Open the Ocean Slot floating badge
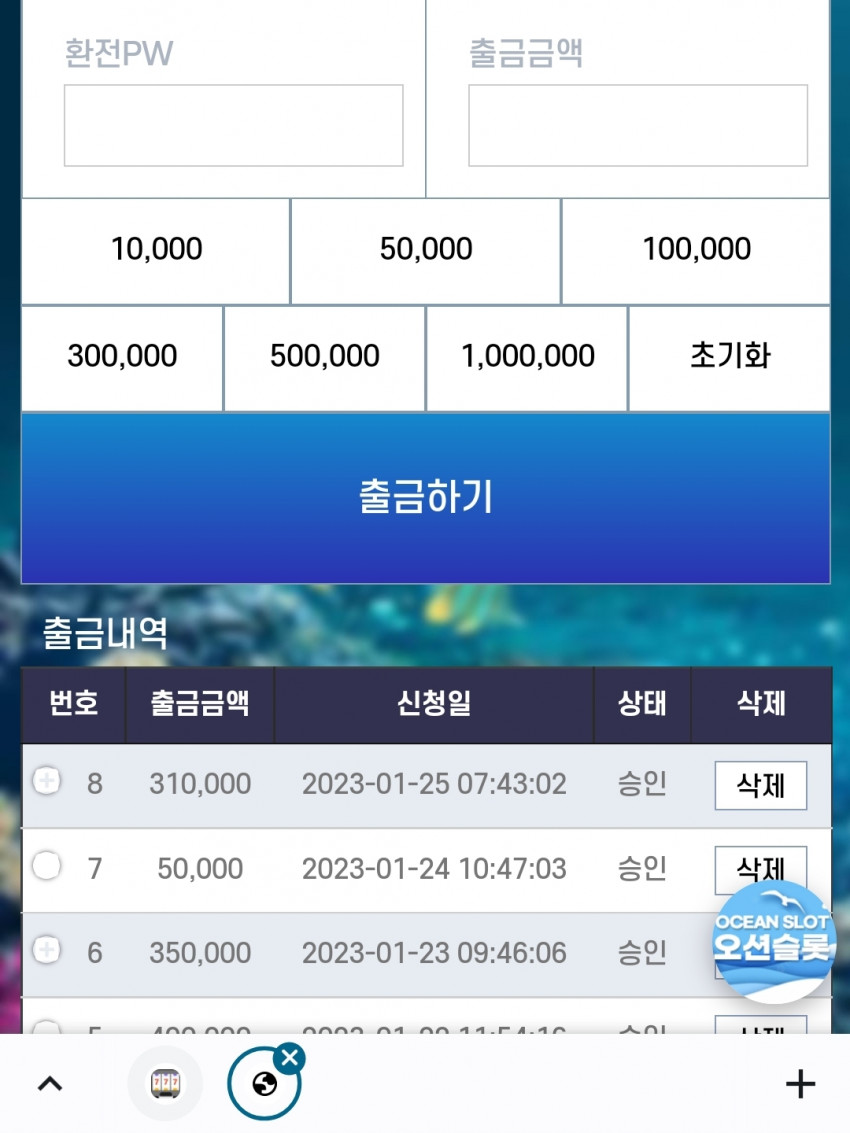 [772, 940]
